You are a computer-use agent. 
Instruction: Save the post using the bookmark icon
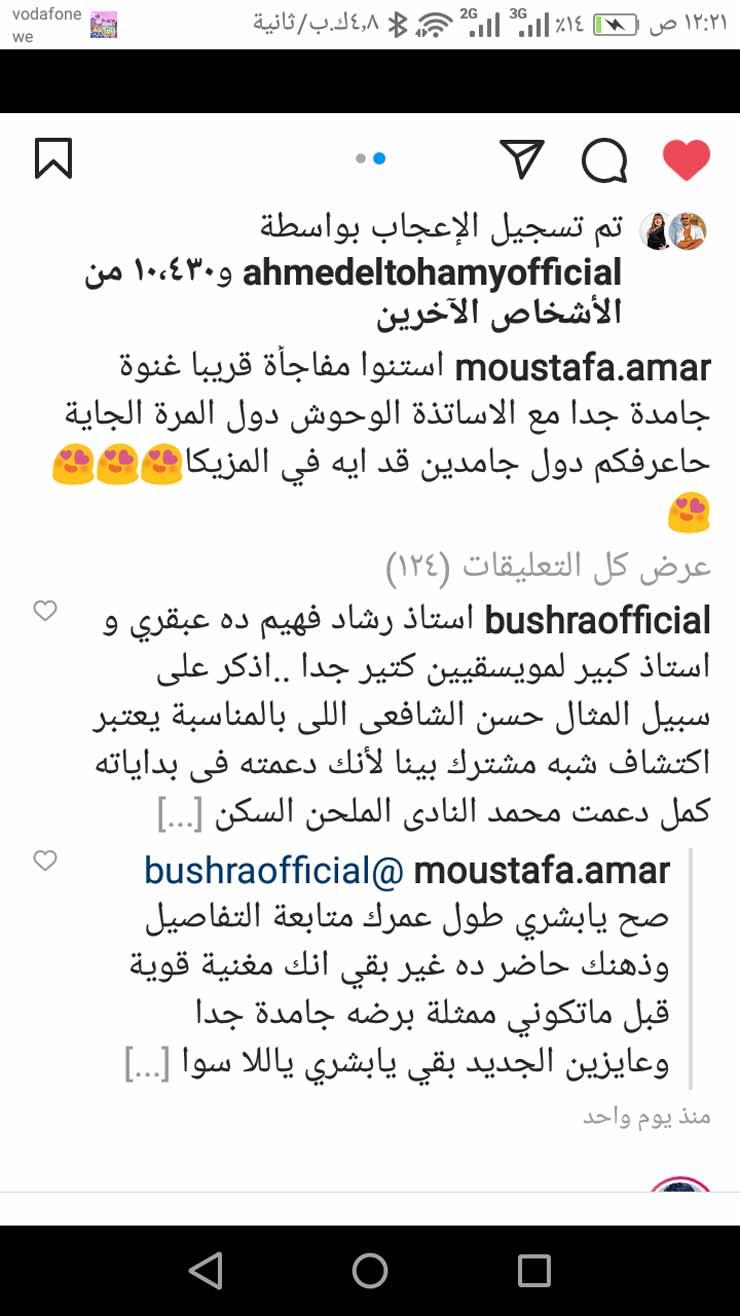[54, 158]
